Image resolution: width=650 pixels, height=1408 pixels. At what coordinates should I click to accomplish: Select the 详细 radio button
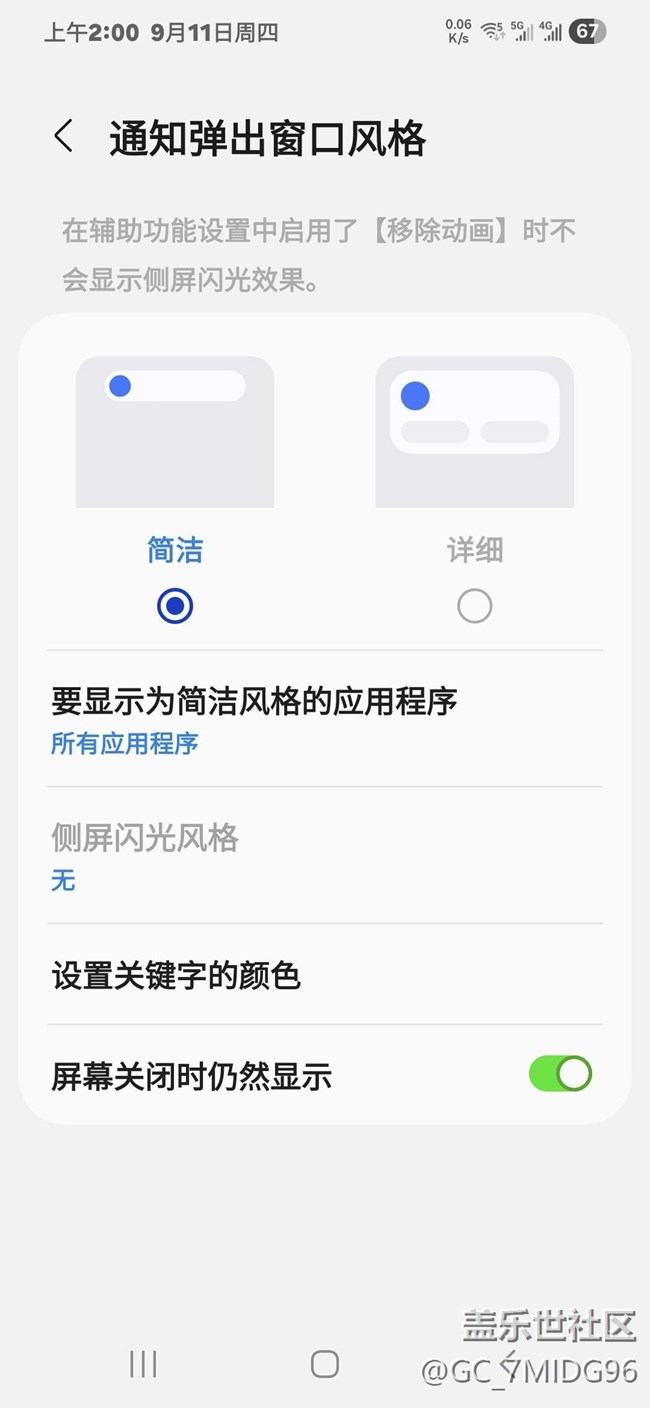tap(474, 606)
